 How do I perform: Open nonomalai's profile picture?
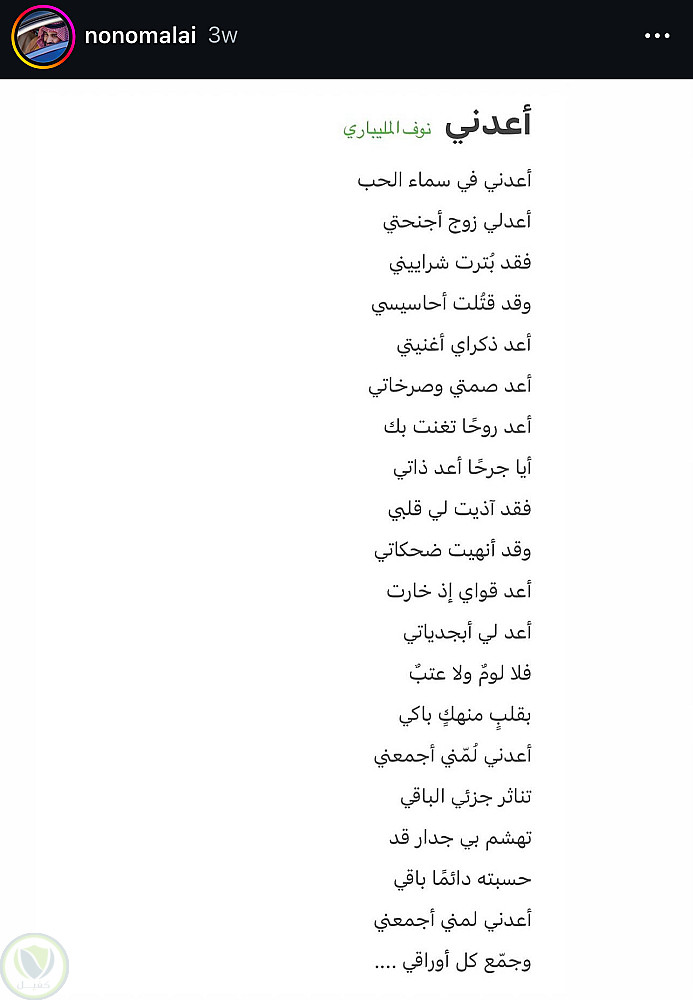pyautogui.click(x=43, y=37)
